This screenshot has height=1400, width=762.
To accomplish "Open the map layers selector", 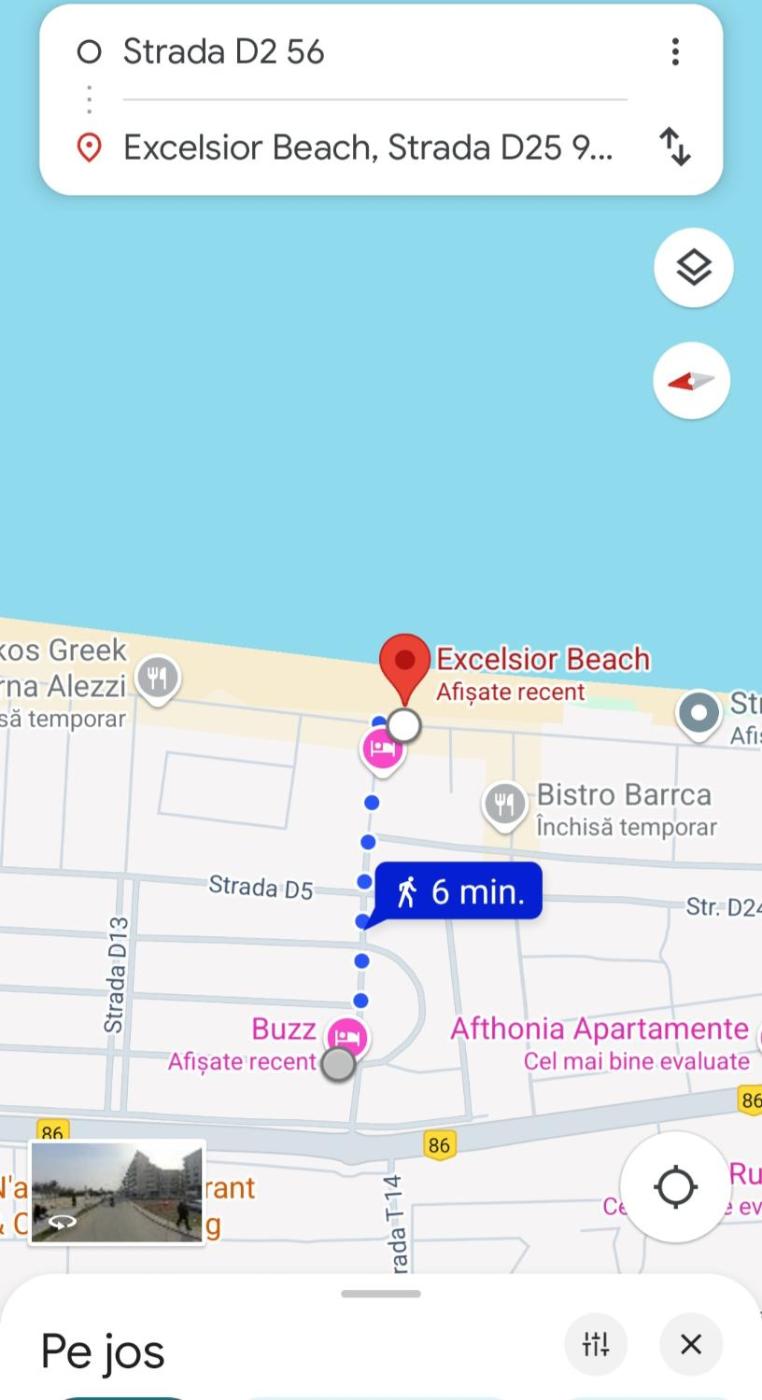I will [x=693, y=268].
